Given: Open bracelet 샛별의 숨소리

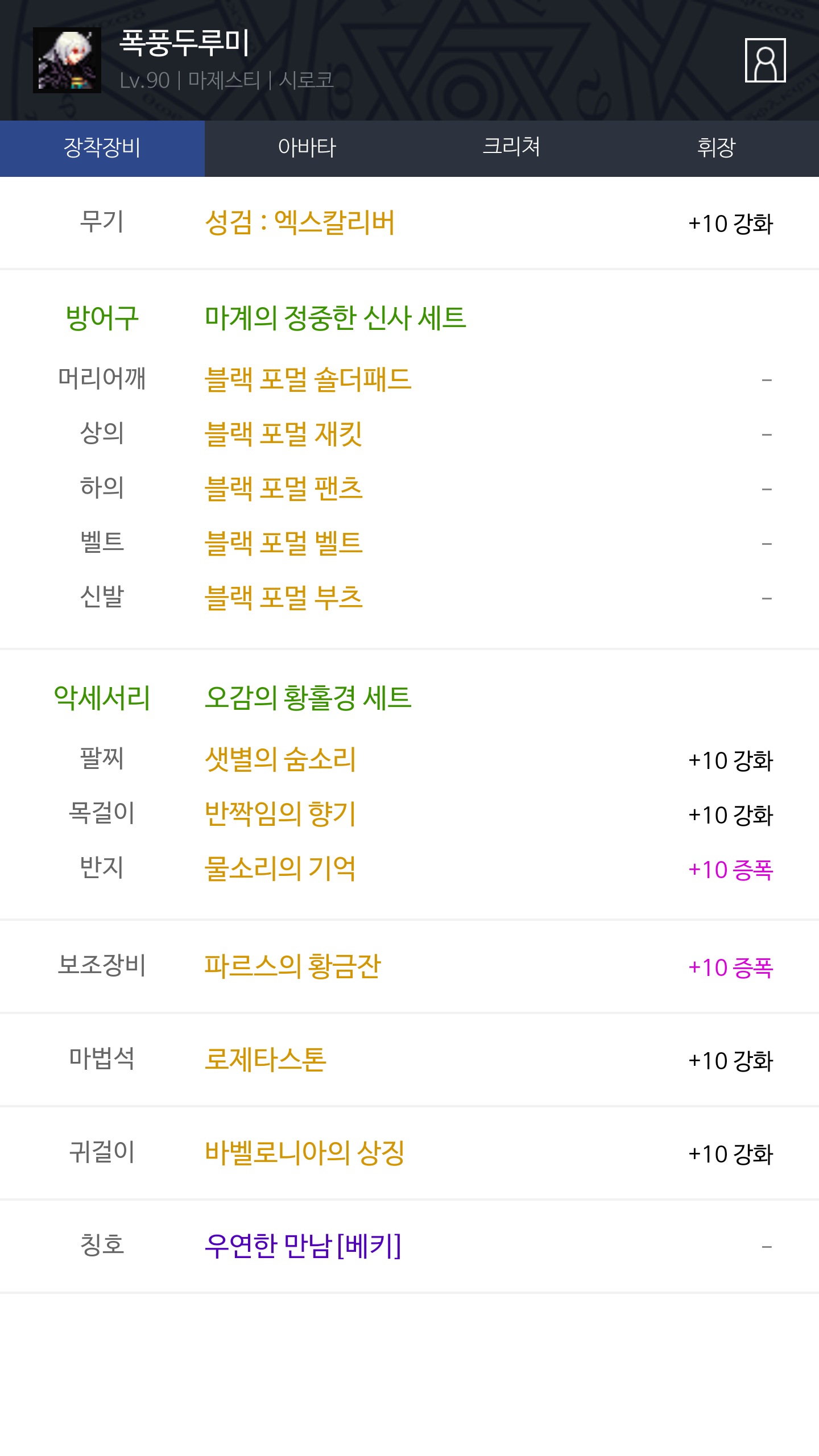Looking at the screenshot, I should (x=280, y=759).
